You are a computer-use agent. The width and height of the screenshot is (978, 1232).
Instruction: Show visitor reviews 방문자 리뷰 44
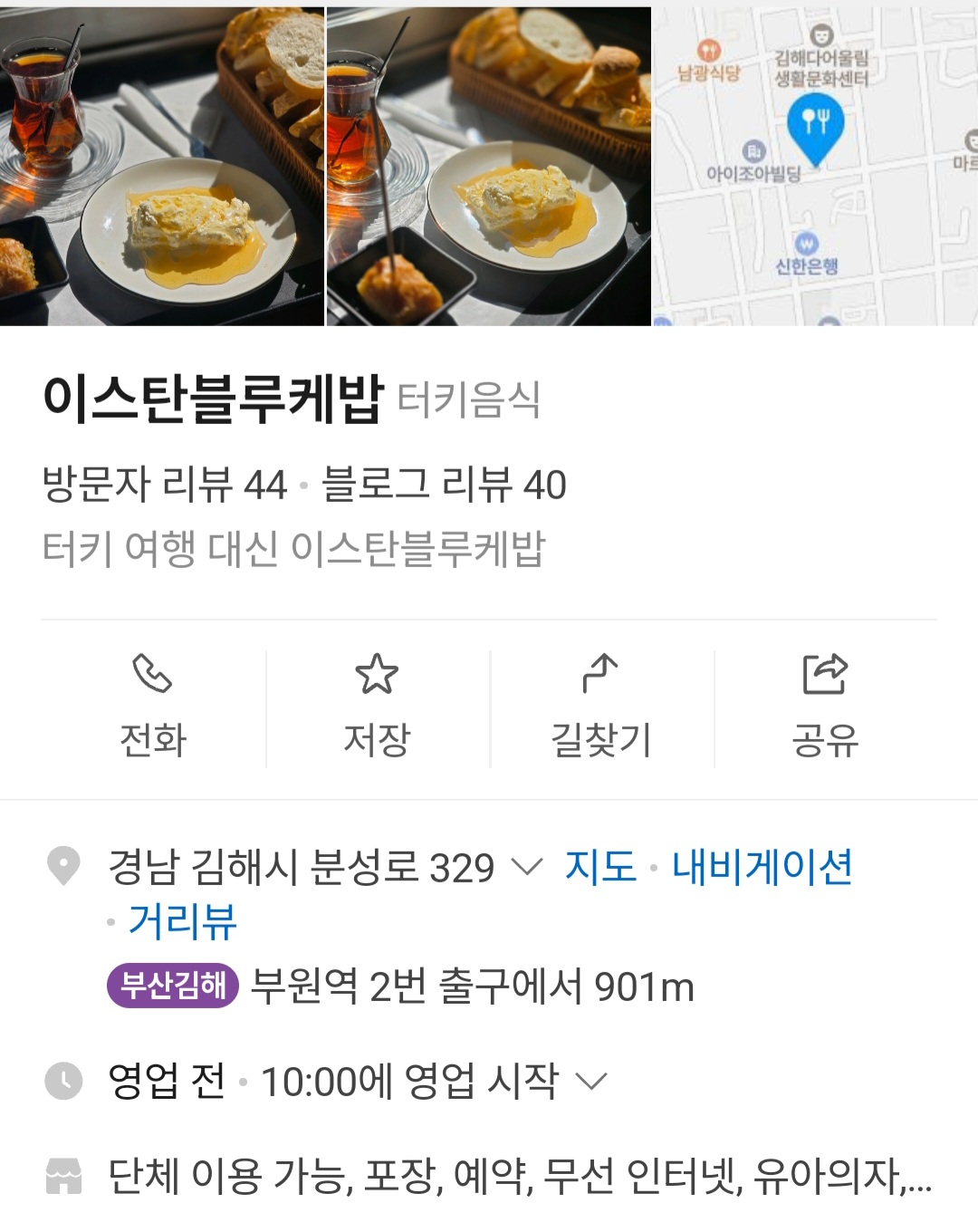click(x=165, y=485)
